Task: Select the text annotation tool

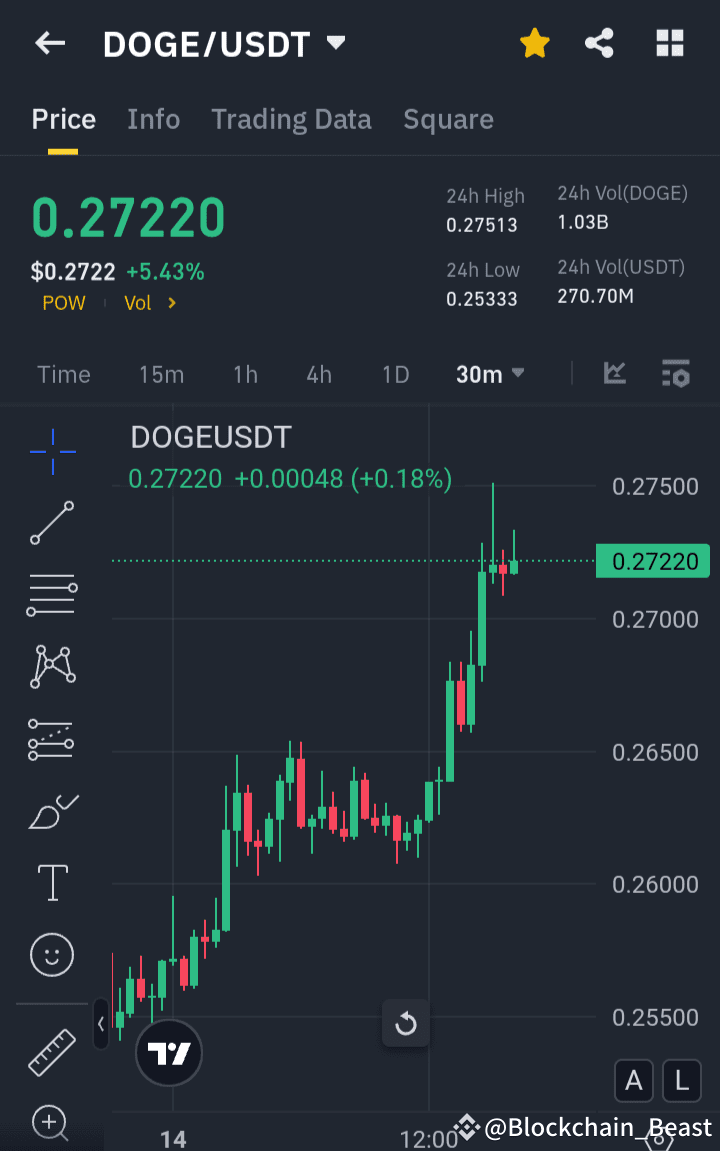Action: [51, 882]
